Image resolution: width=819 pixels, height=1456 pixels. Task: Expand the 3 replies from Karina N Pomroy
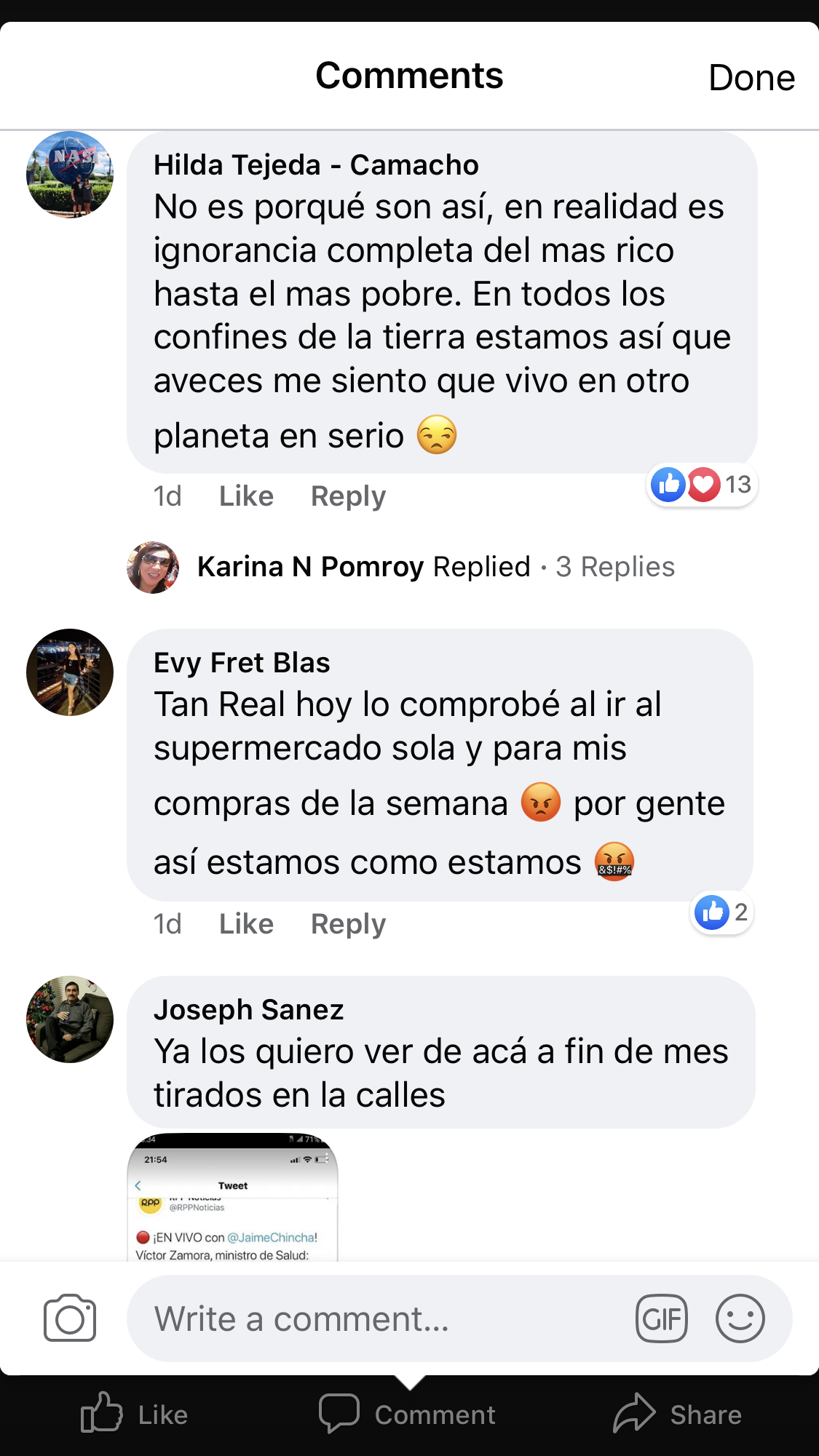point(614,567)
